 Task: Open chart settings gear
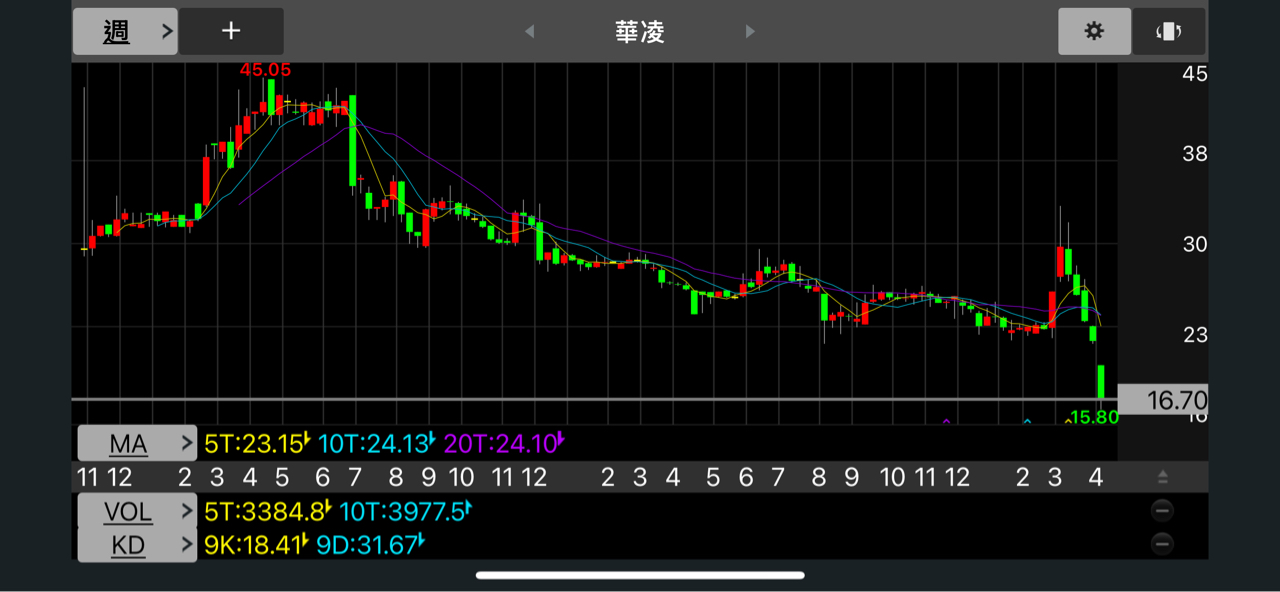coord(1094,31)
